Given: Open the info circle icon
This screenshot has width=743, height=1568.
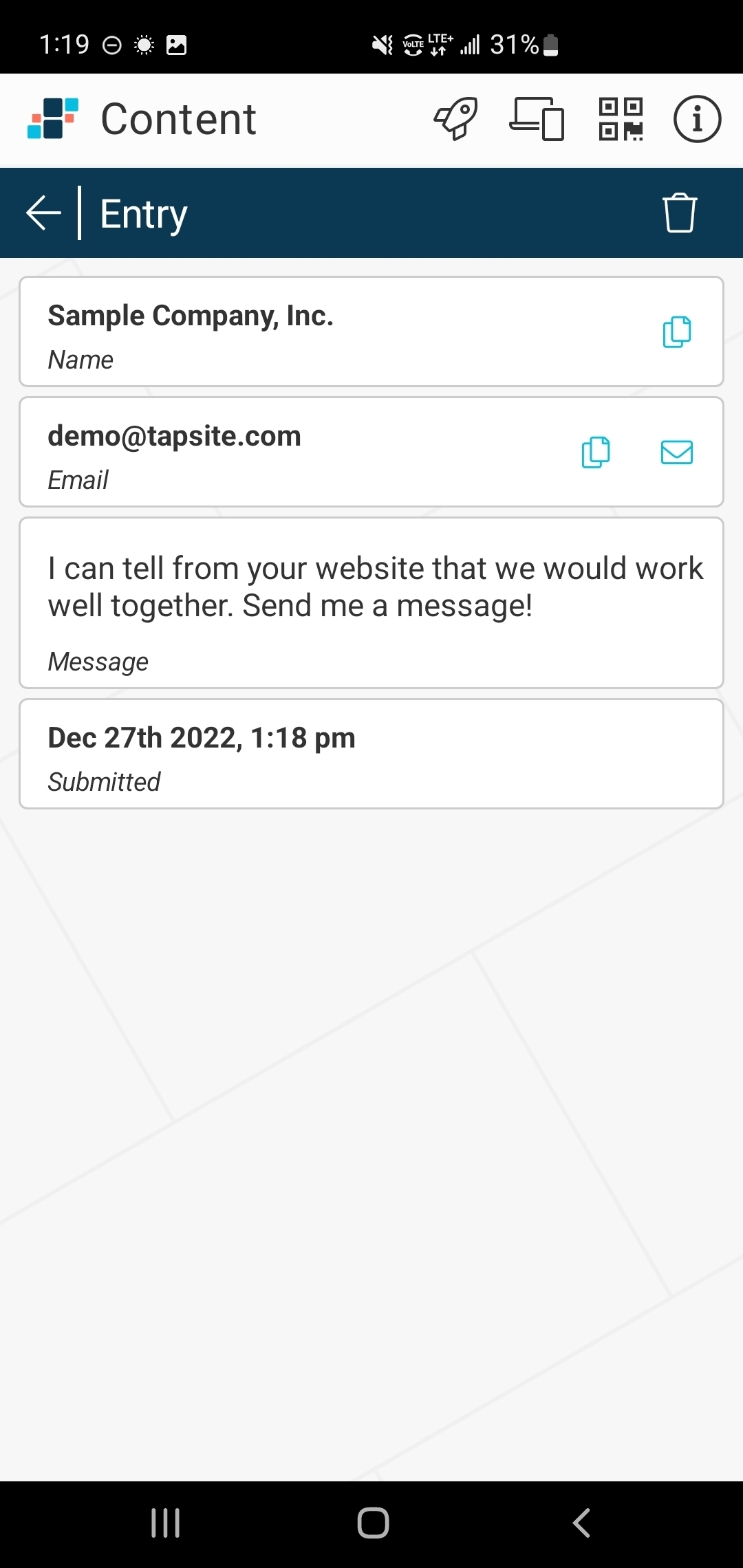Looking at the screenshot, I should click(x=697, y=119).
